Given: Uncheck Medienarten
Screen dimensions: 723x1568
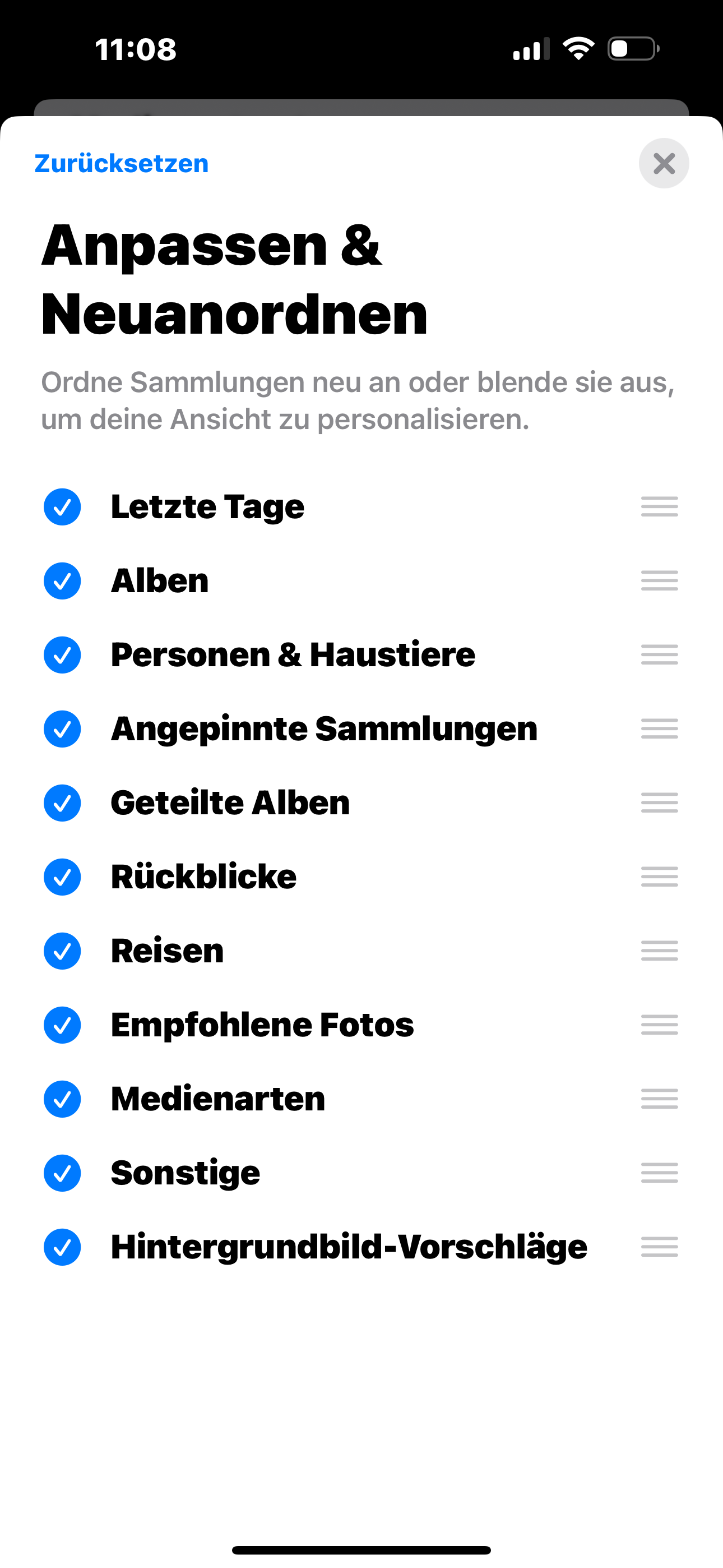Looking at the screenshot, I should point(62,1099).
